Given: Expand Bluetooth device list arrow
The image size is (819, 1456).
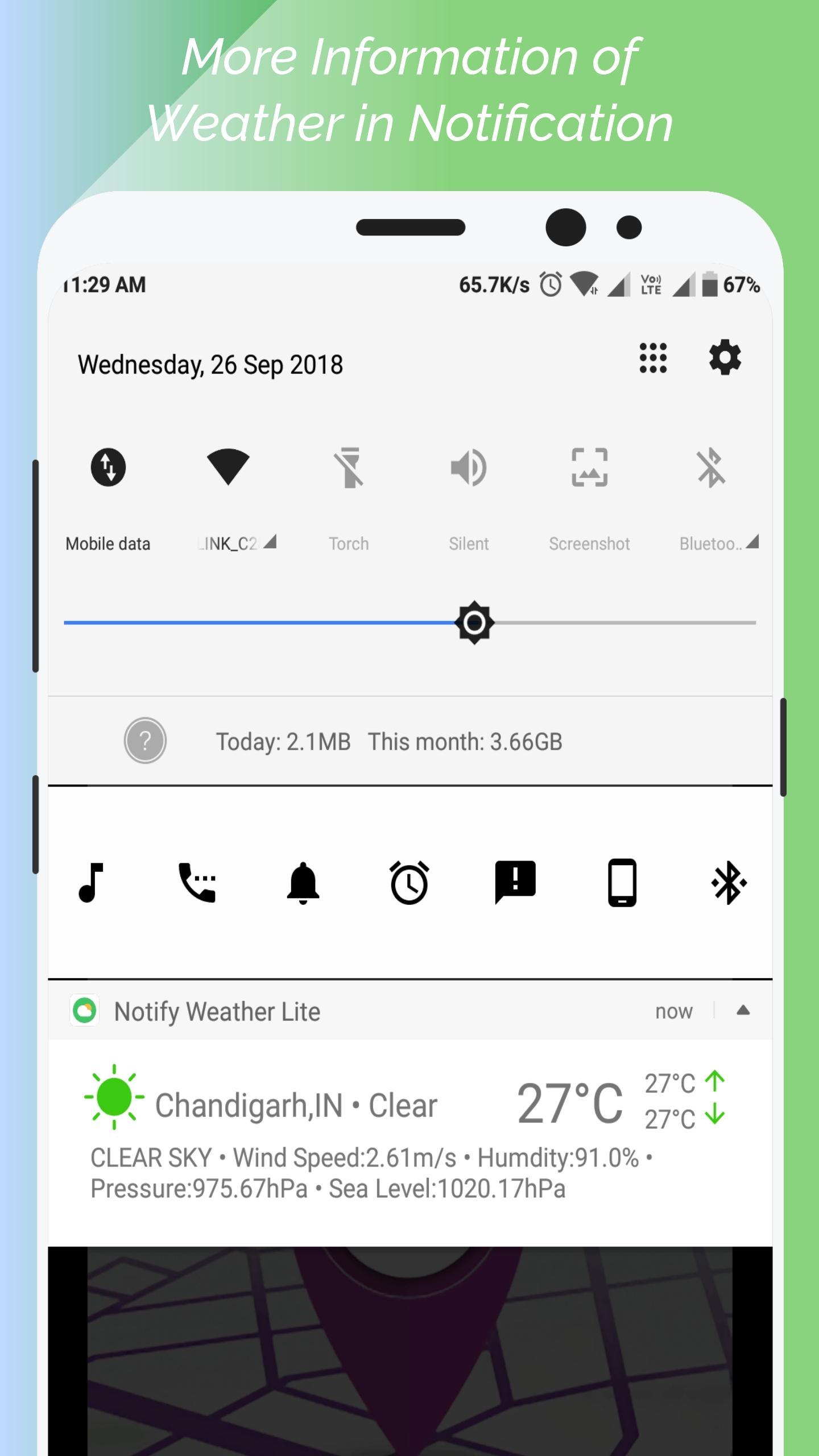Looking at the screenshot, I should [x=752, y=542].
